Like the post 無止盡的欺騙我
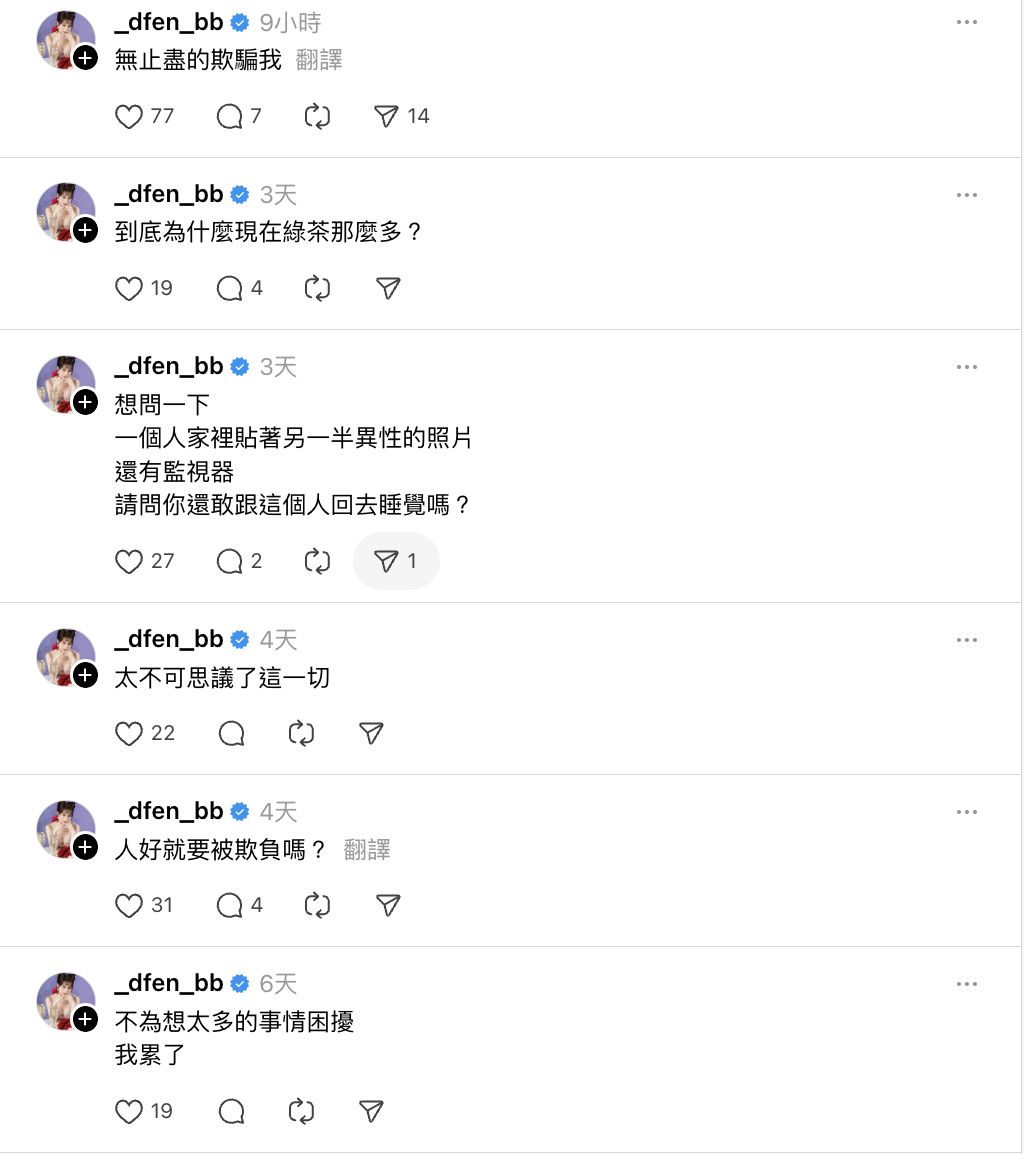 click(x=130, y=117)
